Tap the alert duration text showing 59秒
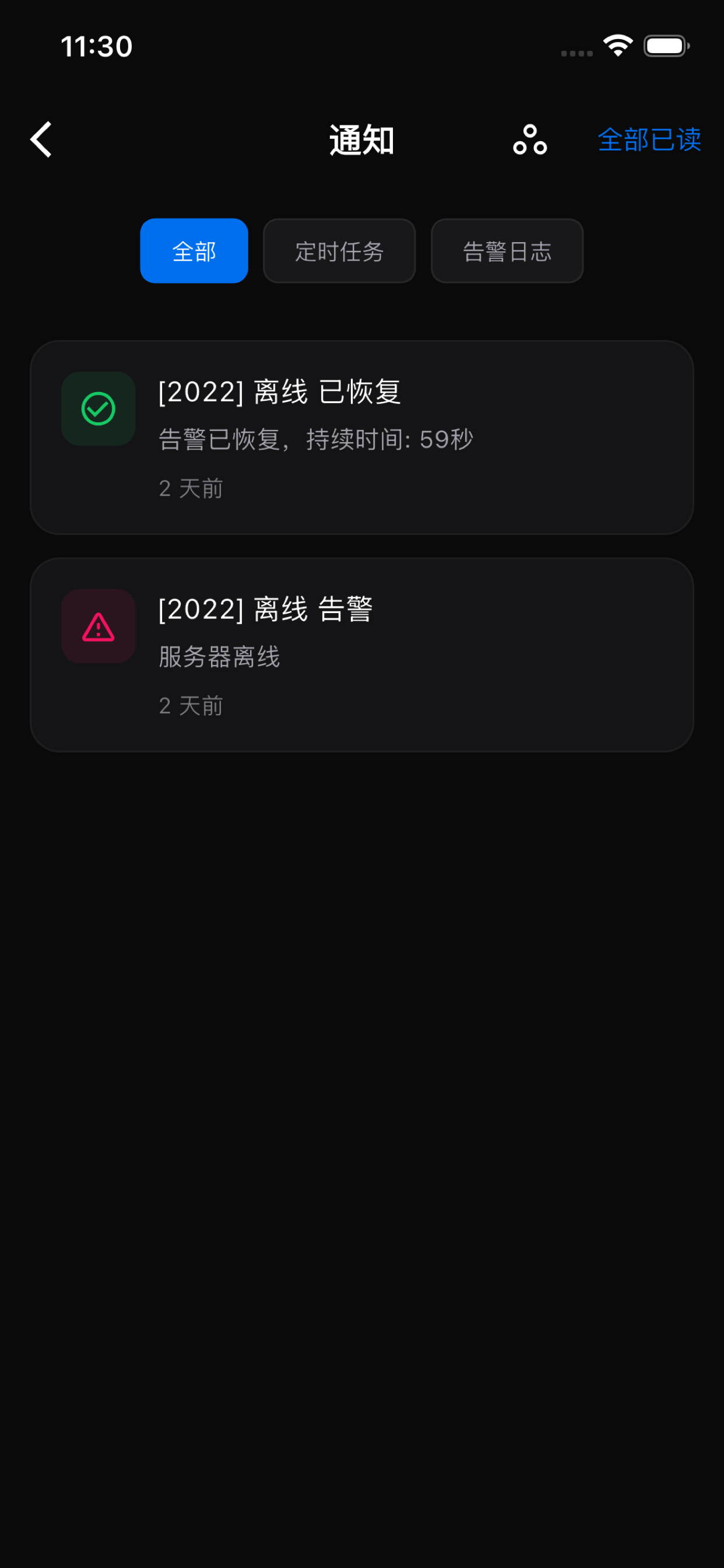The width and height of the screenshot is (724, 1568). click(x=315, y=439)
